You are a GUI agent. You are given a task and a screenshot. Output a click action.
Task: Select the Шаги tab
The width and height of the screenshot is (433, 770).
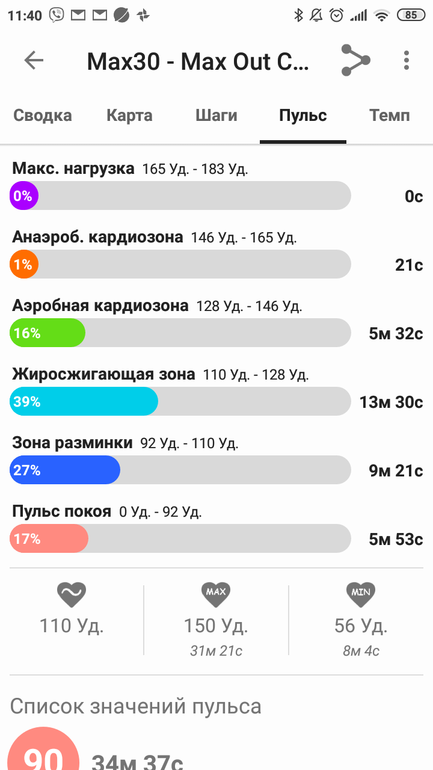pyautogui.click(x=216, y=116)
